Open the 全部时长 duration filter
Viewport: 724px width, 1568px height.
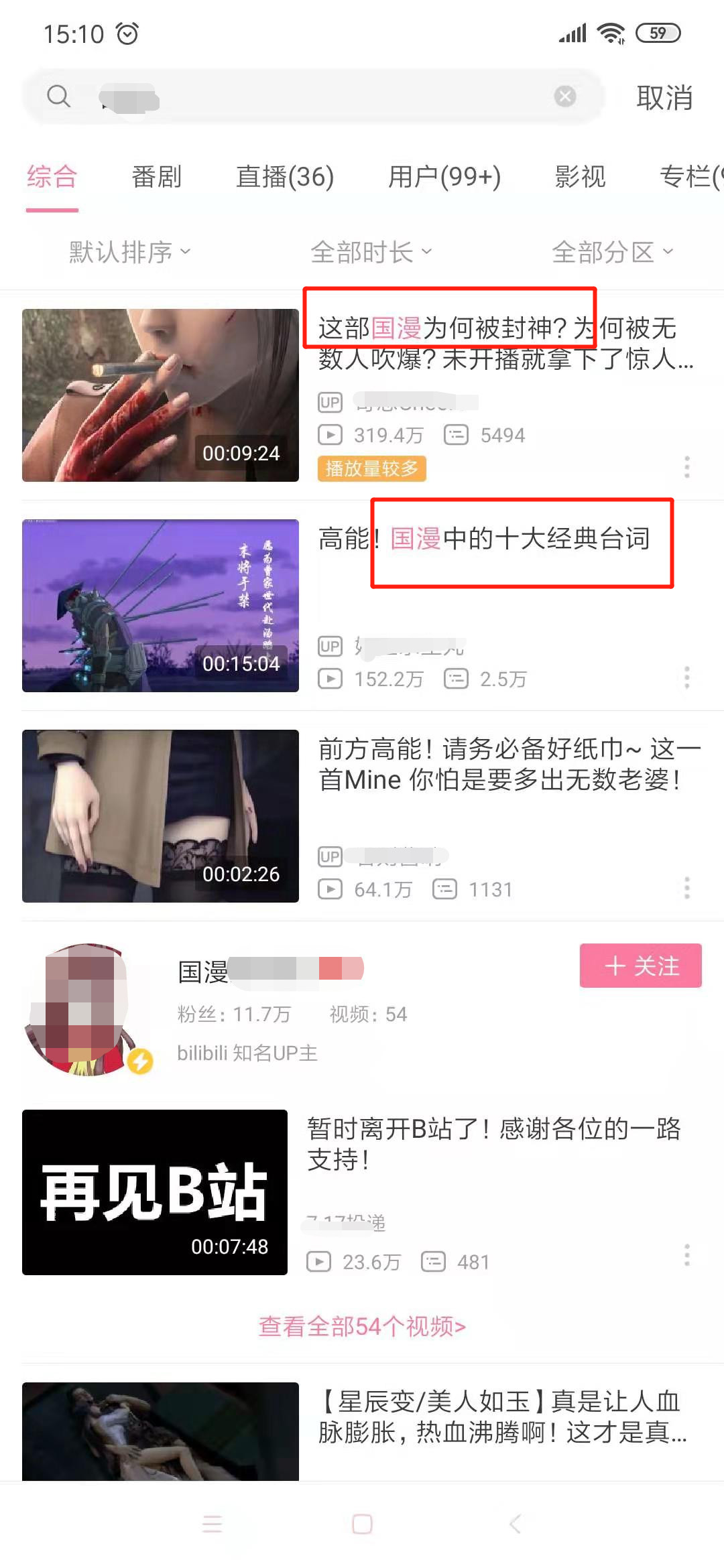point(371,252)
